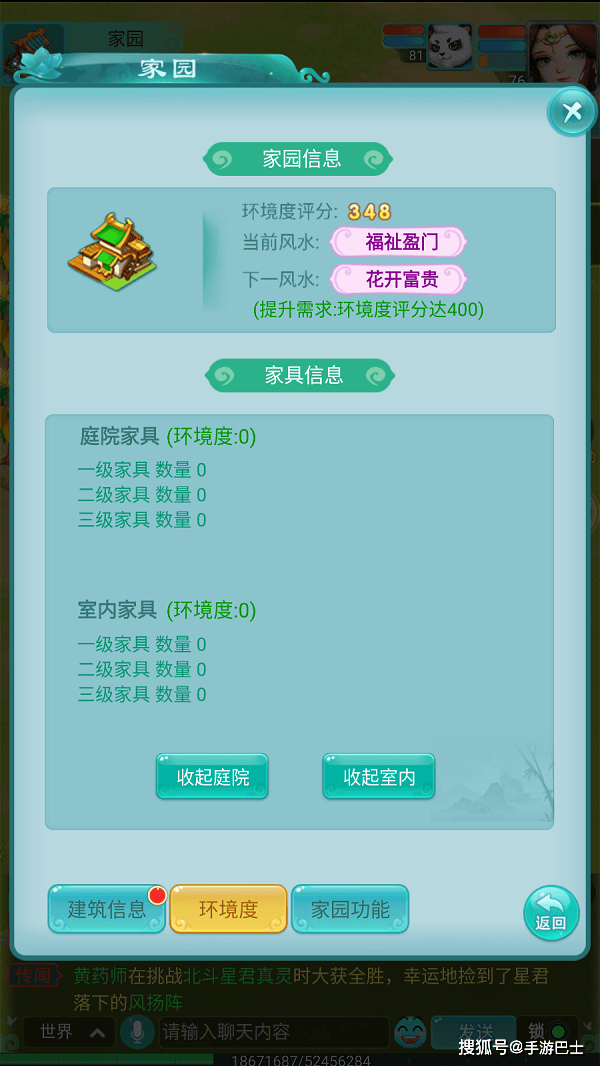View the next feng shui 花开富贵
The image size is (600, 1066).
(x=398, y=279)
